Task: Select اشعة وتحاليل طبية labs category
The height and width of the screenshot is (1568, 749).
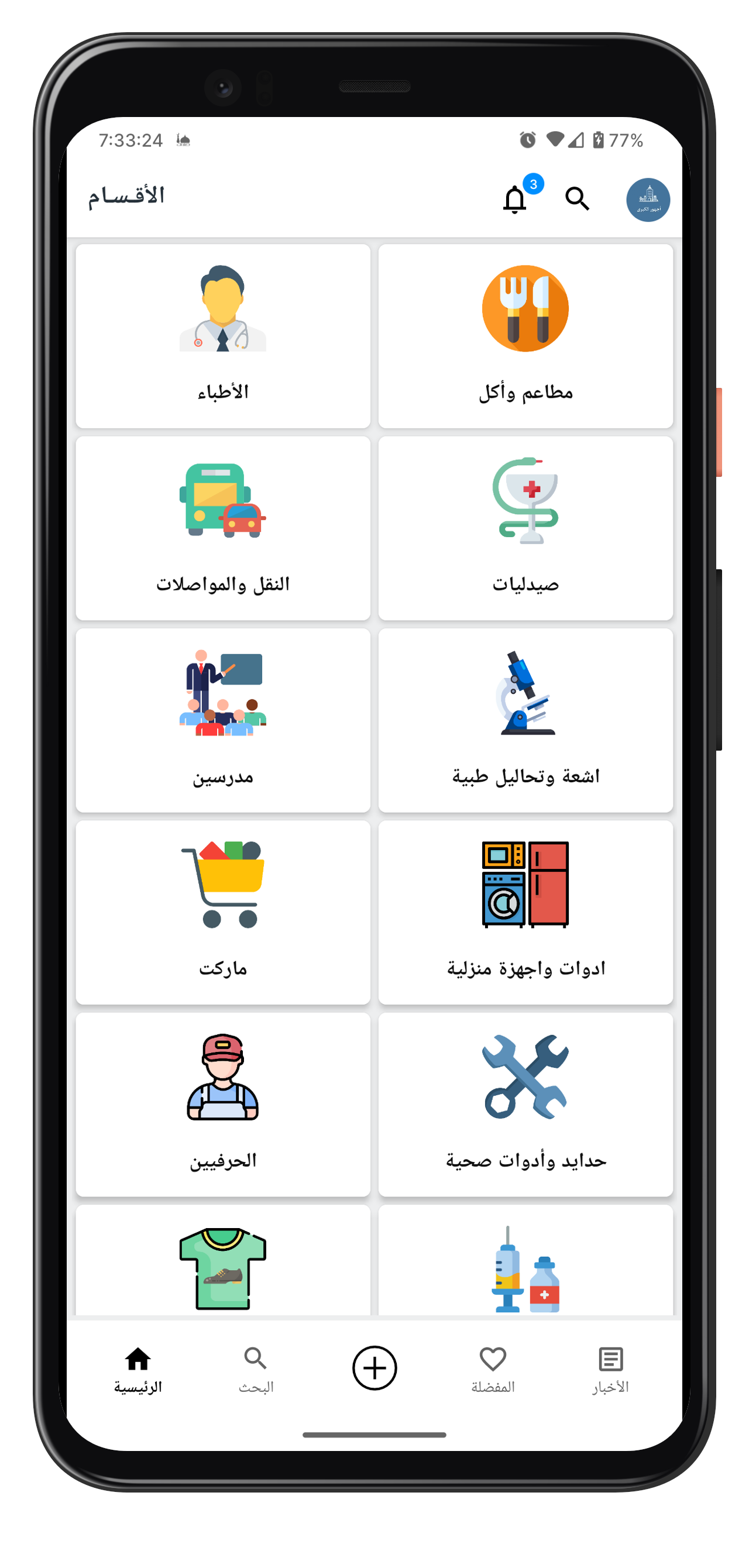Action: click(x=525, y=720)
